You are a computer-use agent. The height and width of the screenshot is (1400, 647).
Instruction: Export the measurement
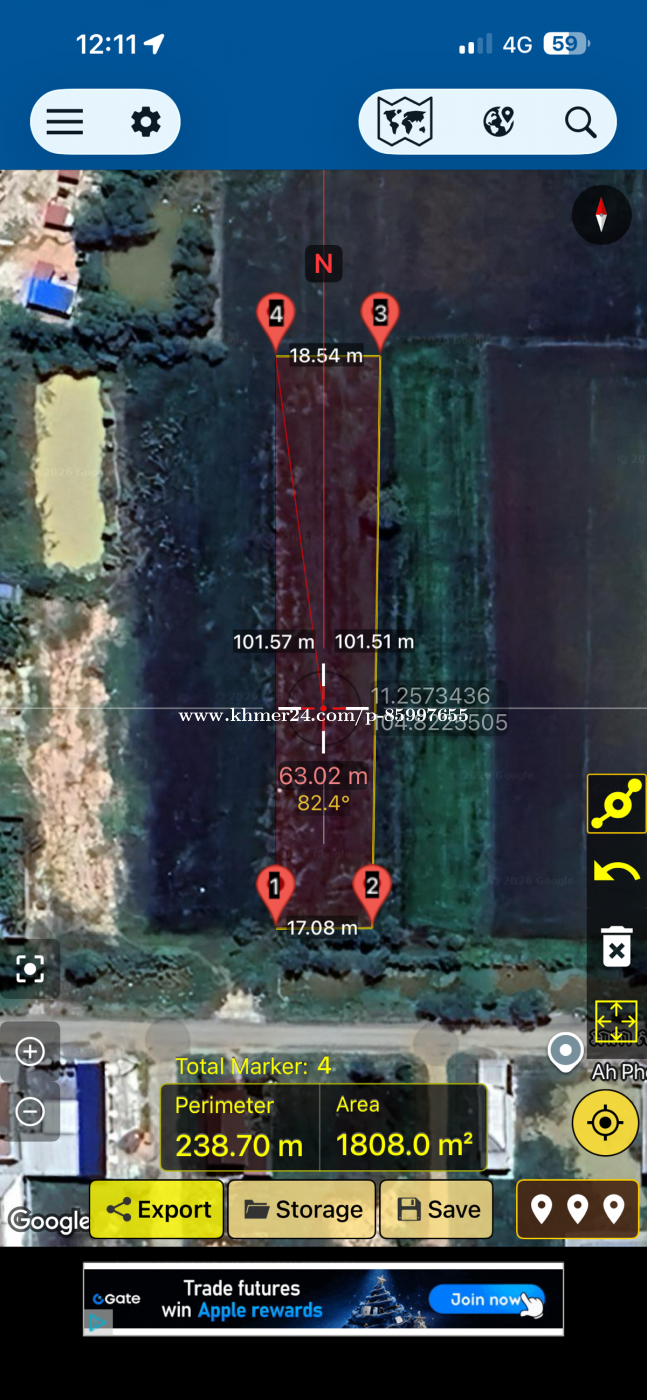tap(157, 1210)
